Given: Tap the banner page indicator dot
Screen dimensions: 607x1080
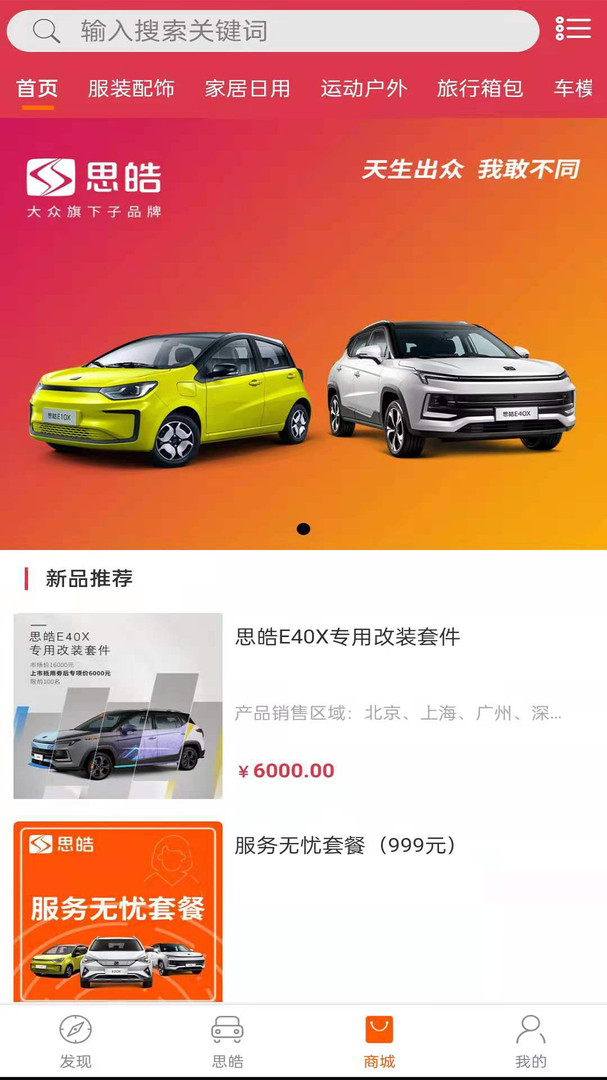Looking at the screenshot, I should coord(303,529).
